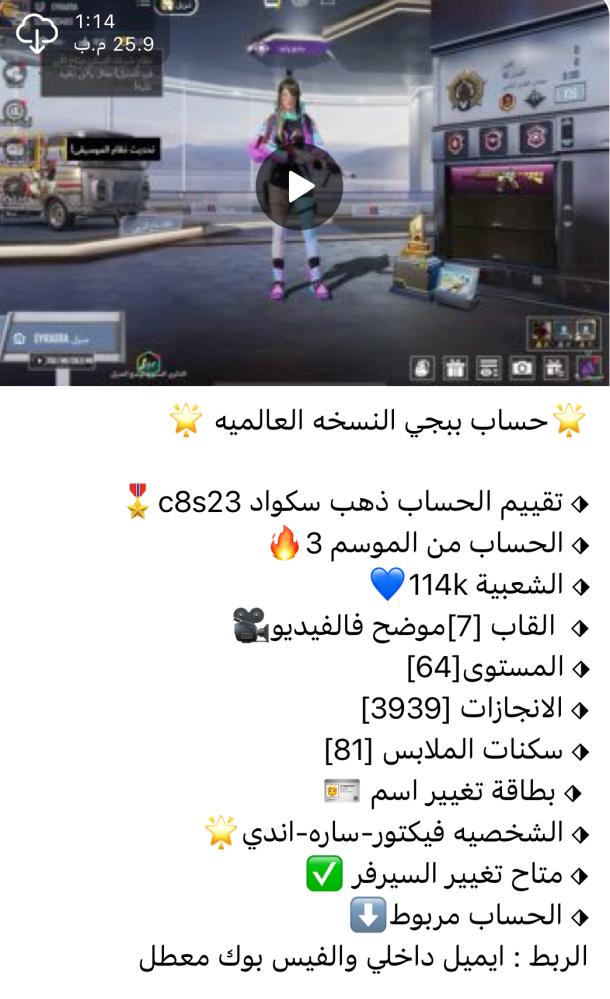
Task: Play the PUBG account video
Action: tap(299, 187)
